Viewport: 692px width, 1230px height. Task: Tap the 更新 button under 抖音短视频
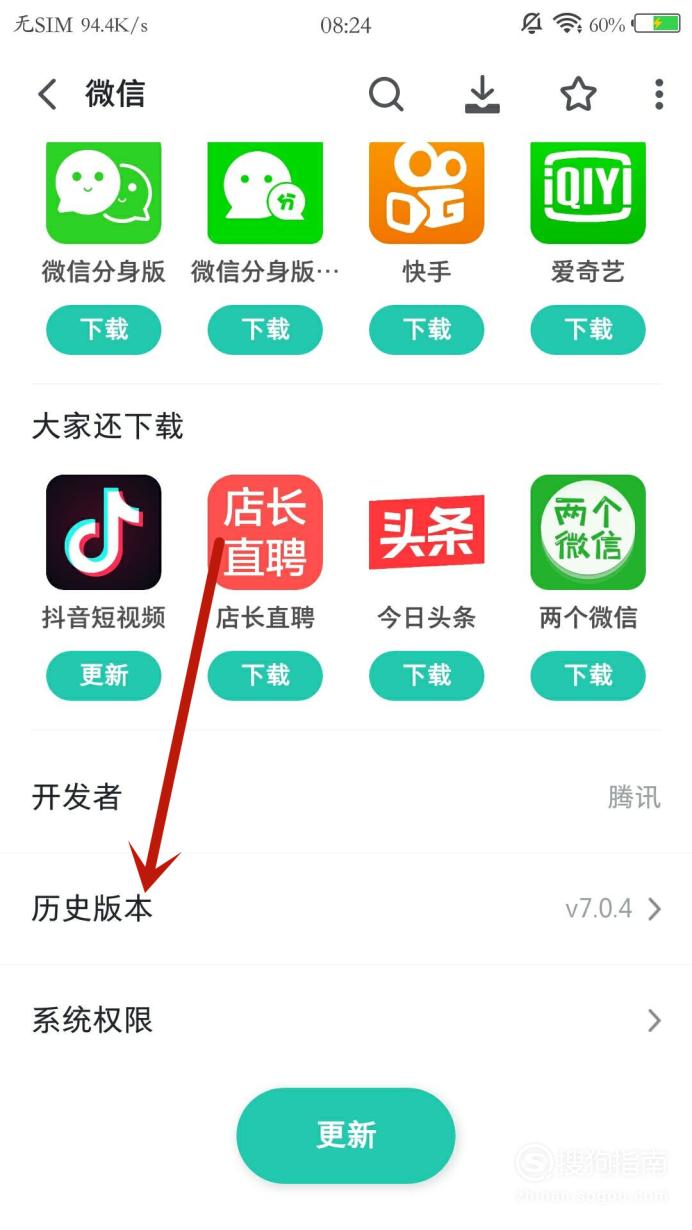pos(104,675)
